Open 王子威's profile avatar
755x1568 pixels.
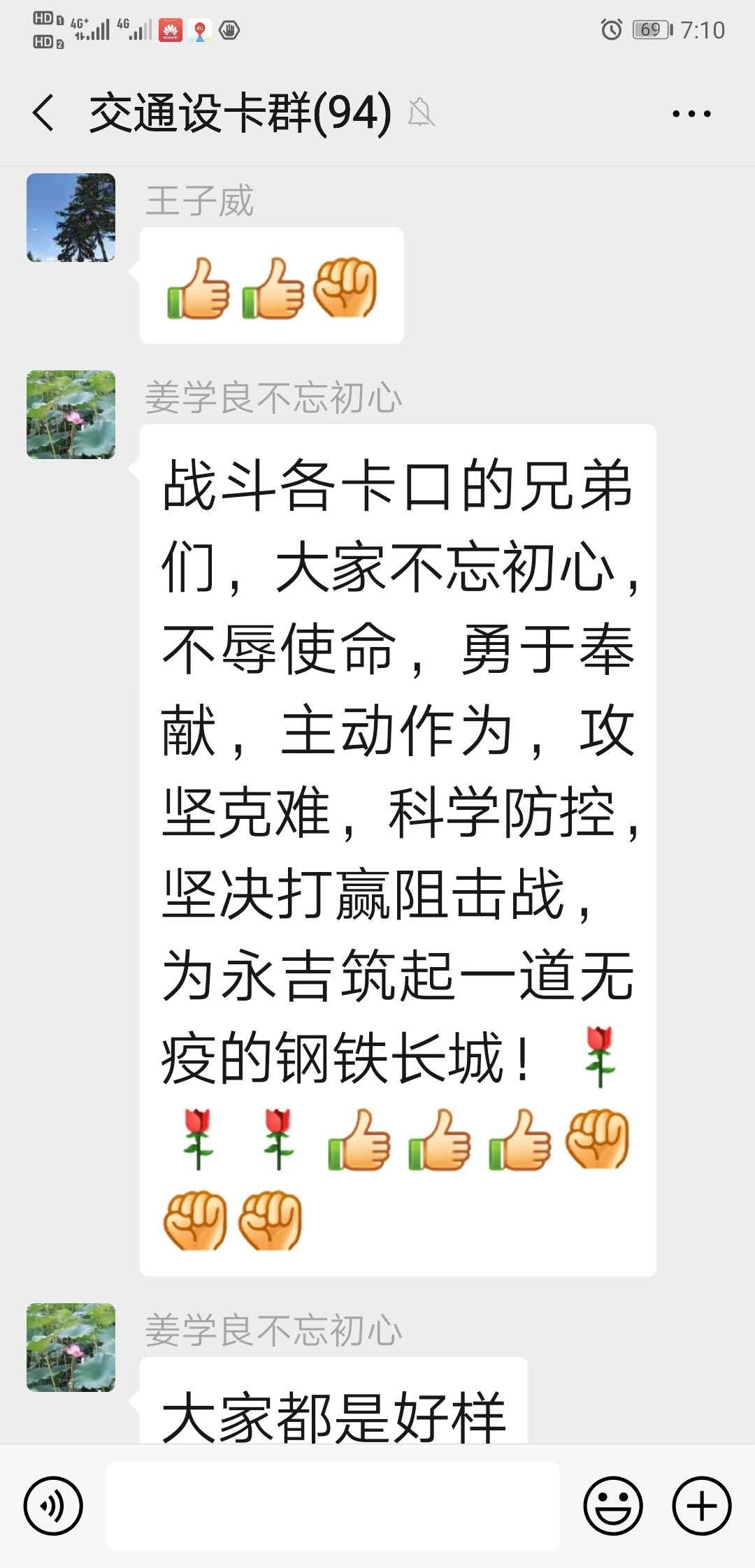pyautogui.click(x=71, y=217)
